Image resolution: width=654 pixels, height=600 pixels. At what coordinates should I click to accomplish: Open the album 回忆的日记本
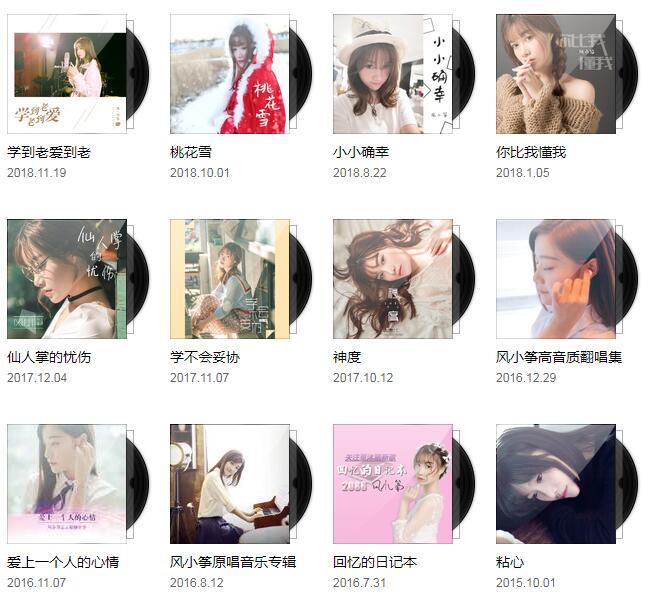click(x=393, y=484)
